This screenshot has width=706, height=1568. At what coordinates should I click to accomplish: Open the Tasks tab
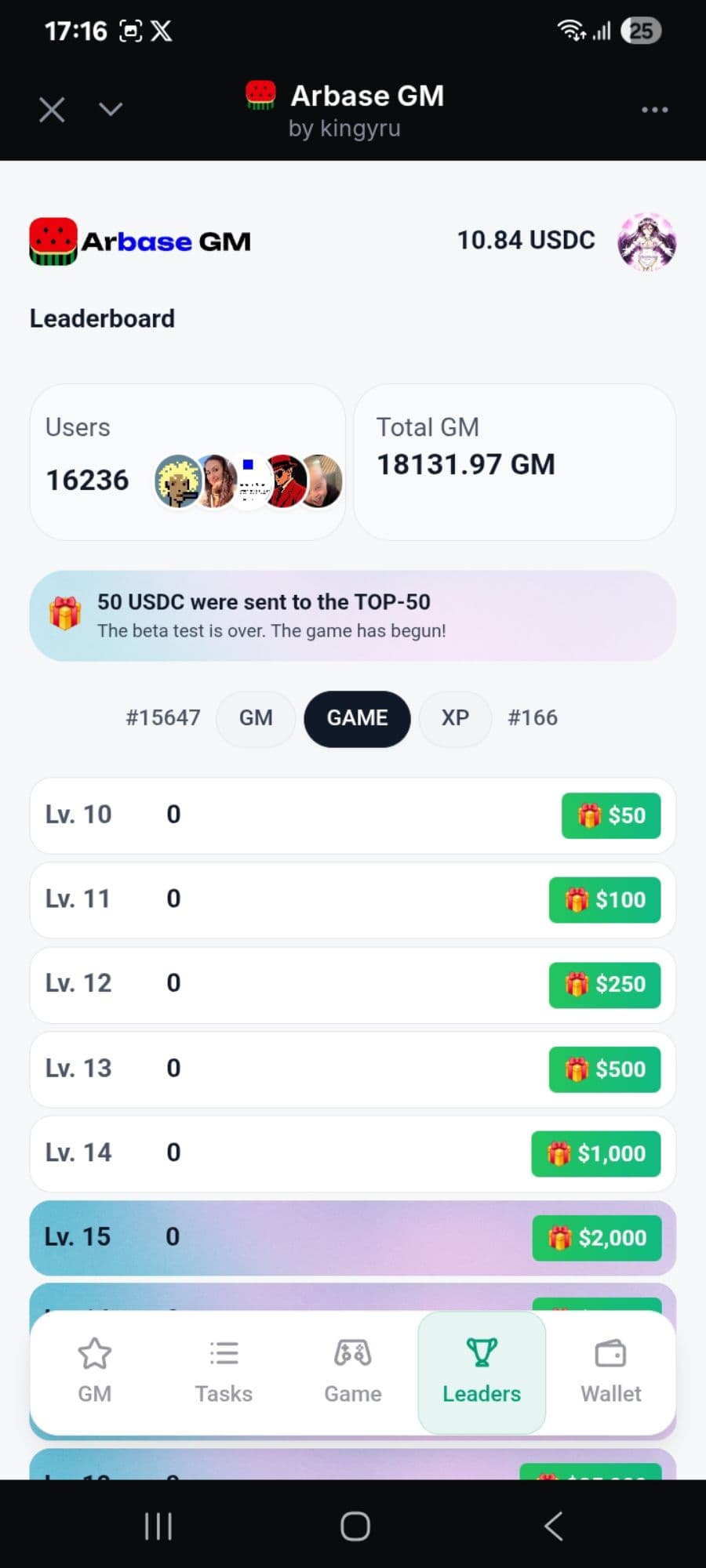click(224, 1370)
